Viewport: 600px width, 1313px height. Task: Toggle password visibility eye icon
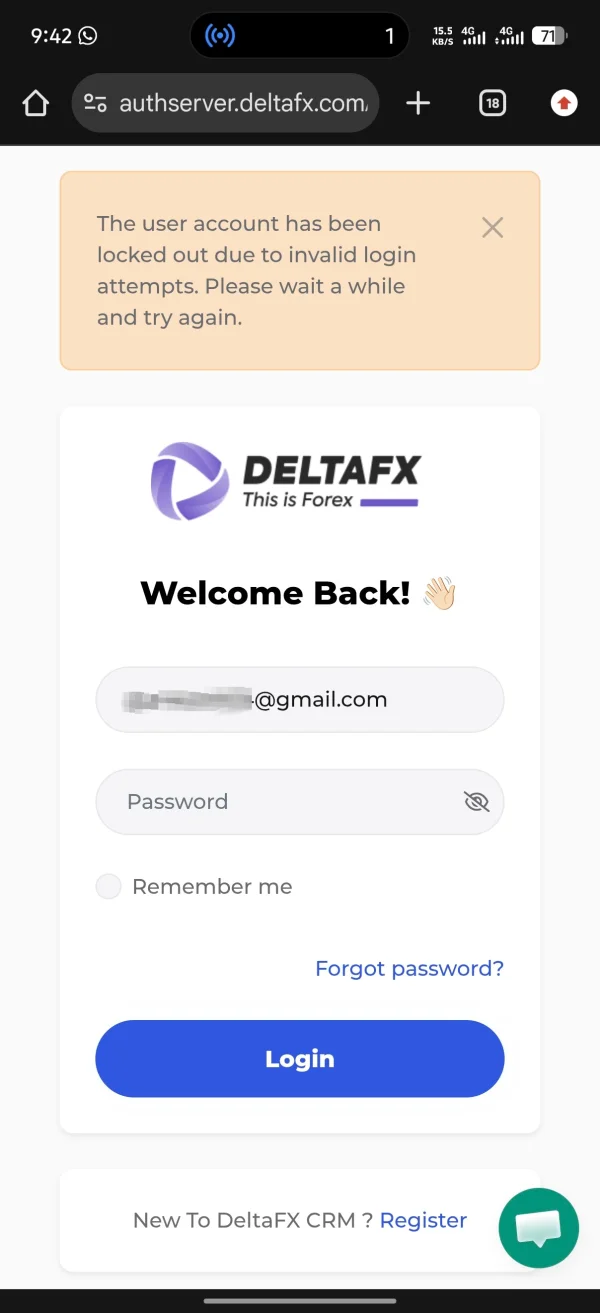point(477,801)
